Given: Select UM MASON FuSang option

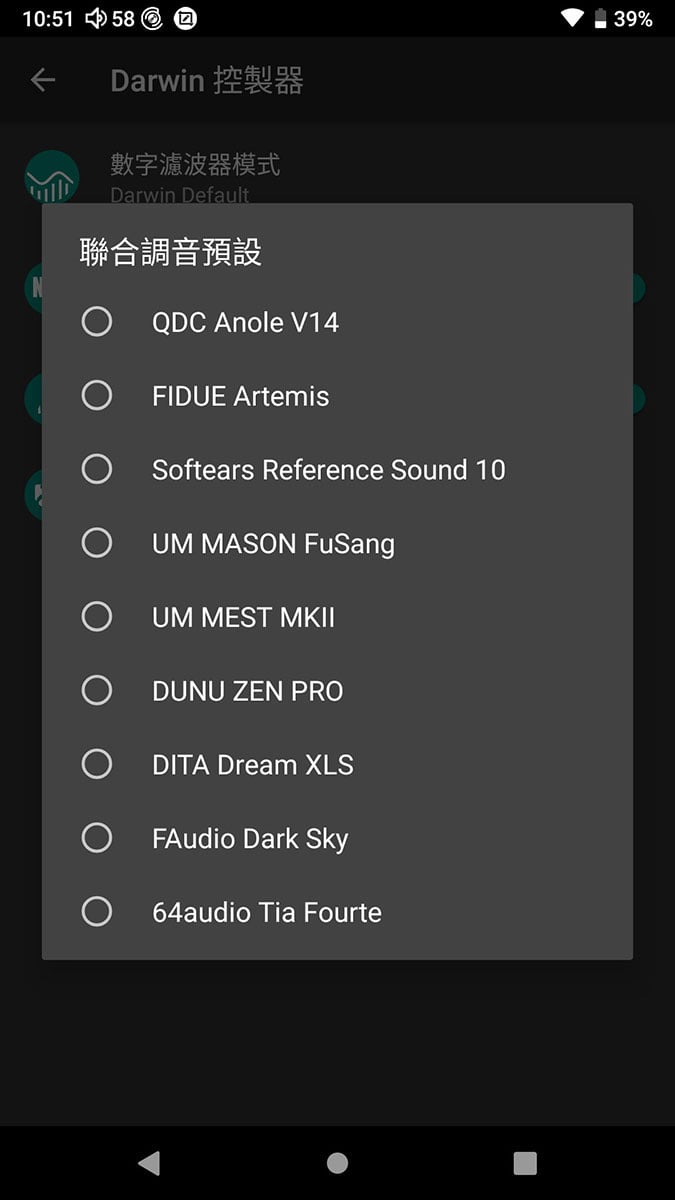Looking at the screenshot, I should click(x=337, y=543).
